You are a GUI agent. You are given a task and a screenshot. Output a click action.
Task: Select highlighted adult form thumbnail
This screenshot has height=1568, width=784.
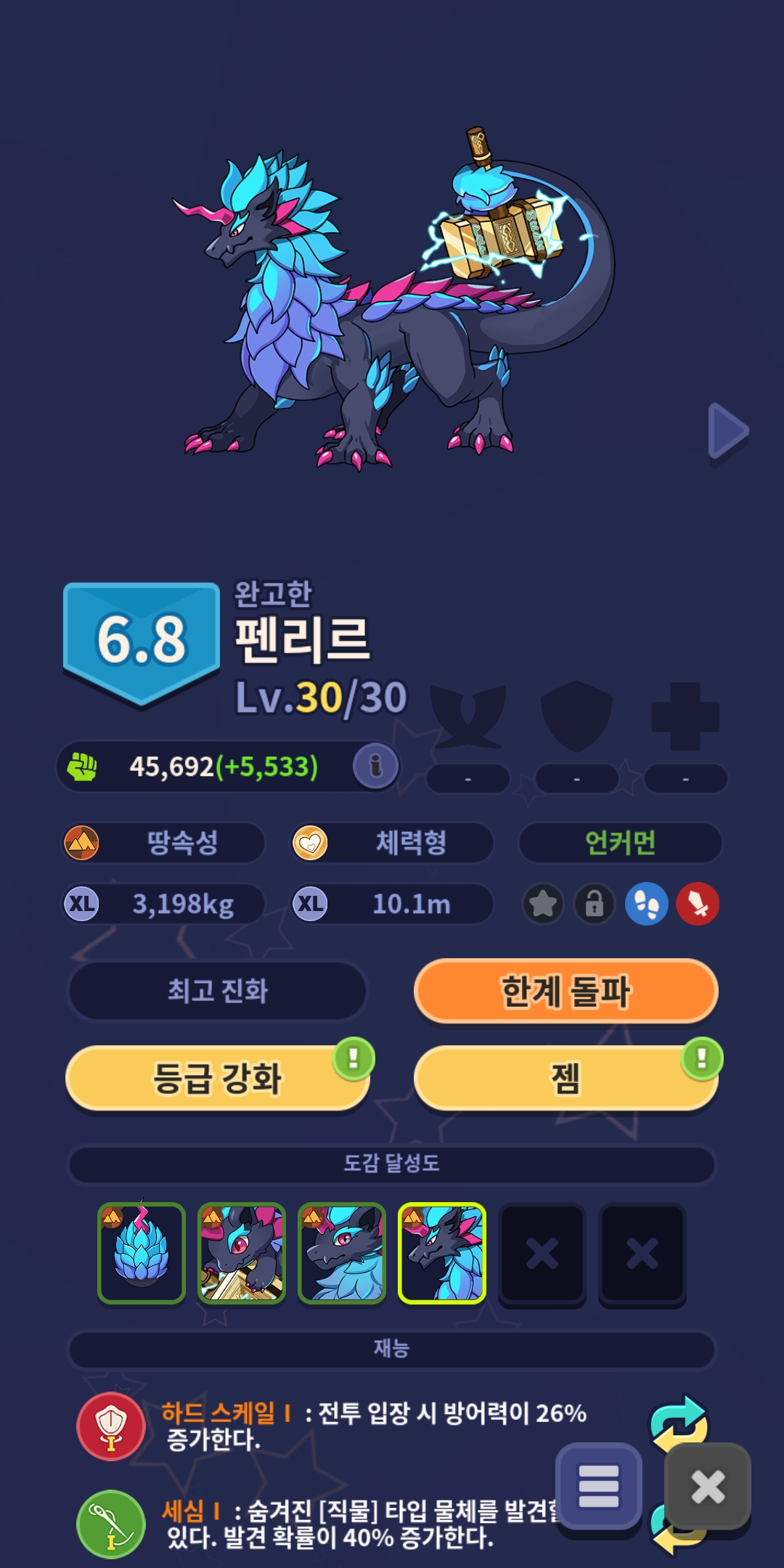[x=442, y=1253]
